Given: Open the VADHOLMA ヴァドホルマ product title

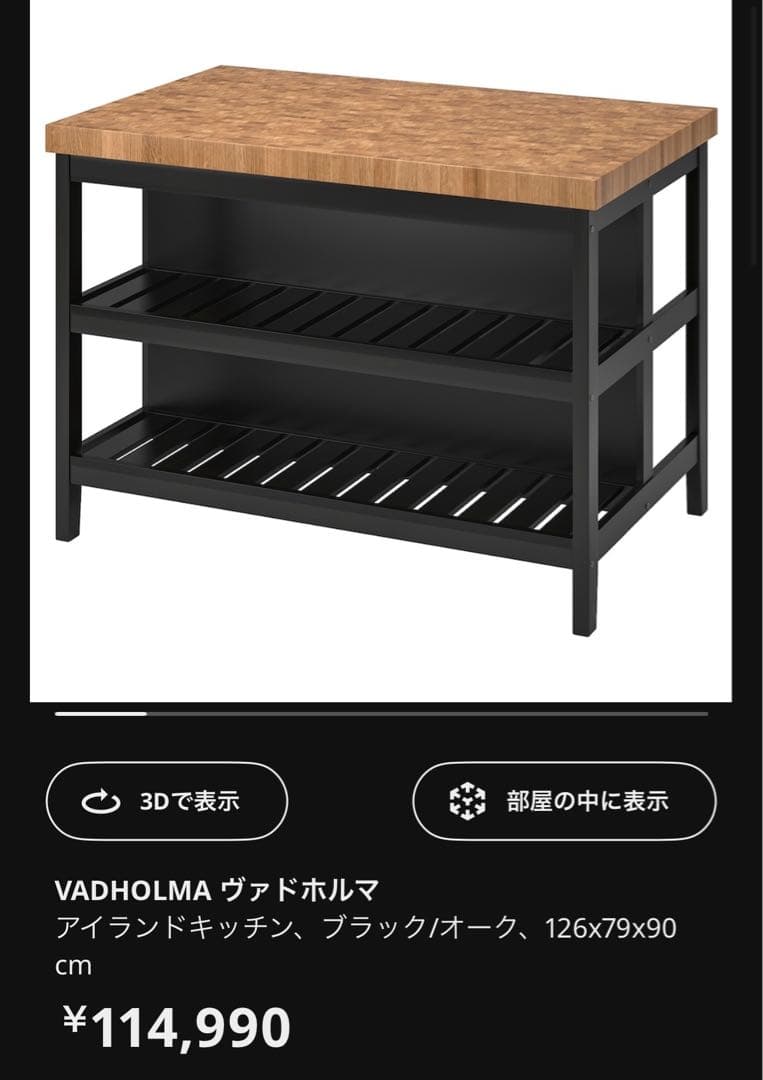Looking at the screenshot, I should (160, 884).
